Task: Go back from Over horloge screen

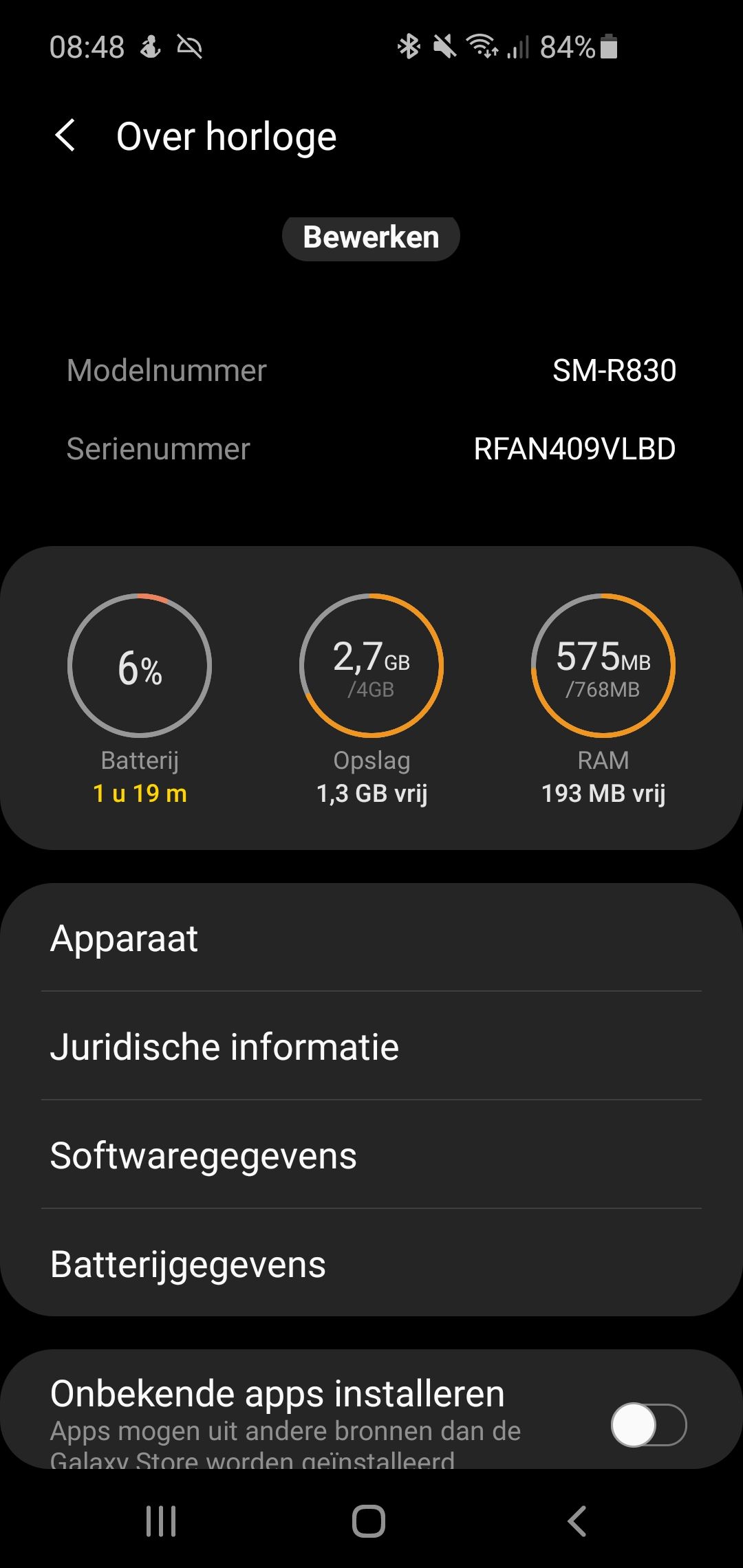Action: tap(65, 135)
